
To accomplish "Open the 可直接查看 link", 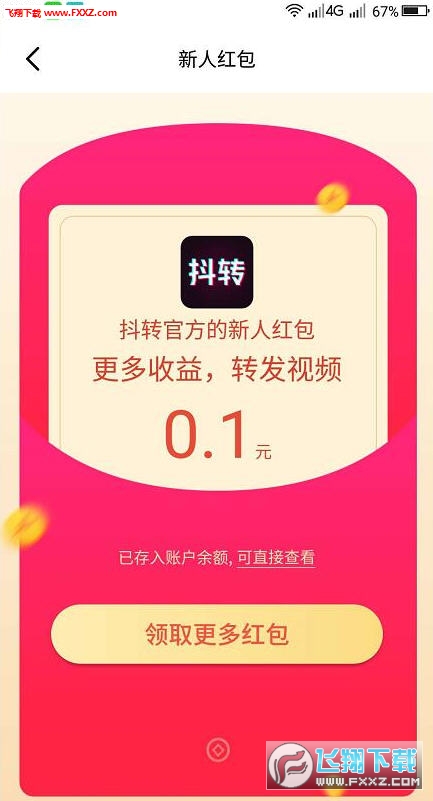I will 276,558.
